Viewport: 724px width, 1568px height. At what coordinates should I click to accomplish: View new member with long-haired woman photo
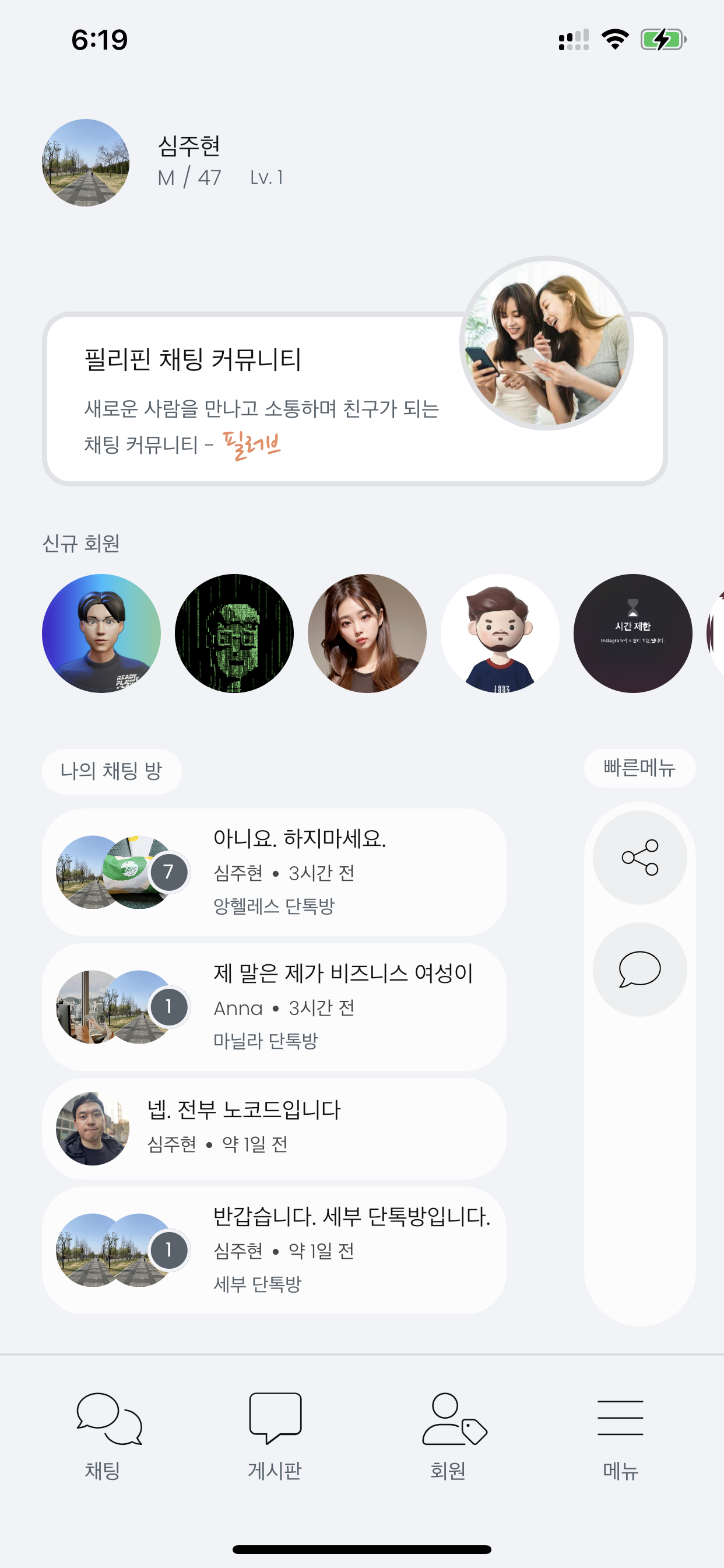(367, 633)
